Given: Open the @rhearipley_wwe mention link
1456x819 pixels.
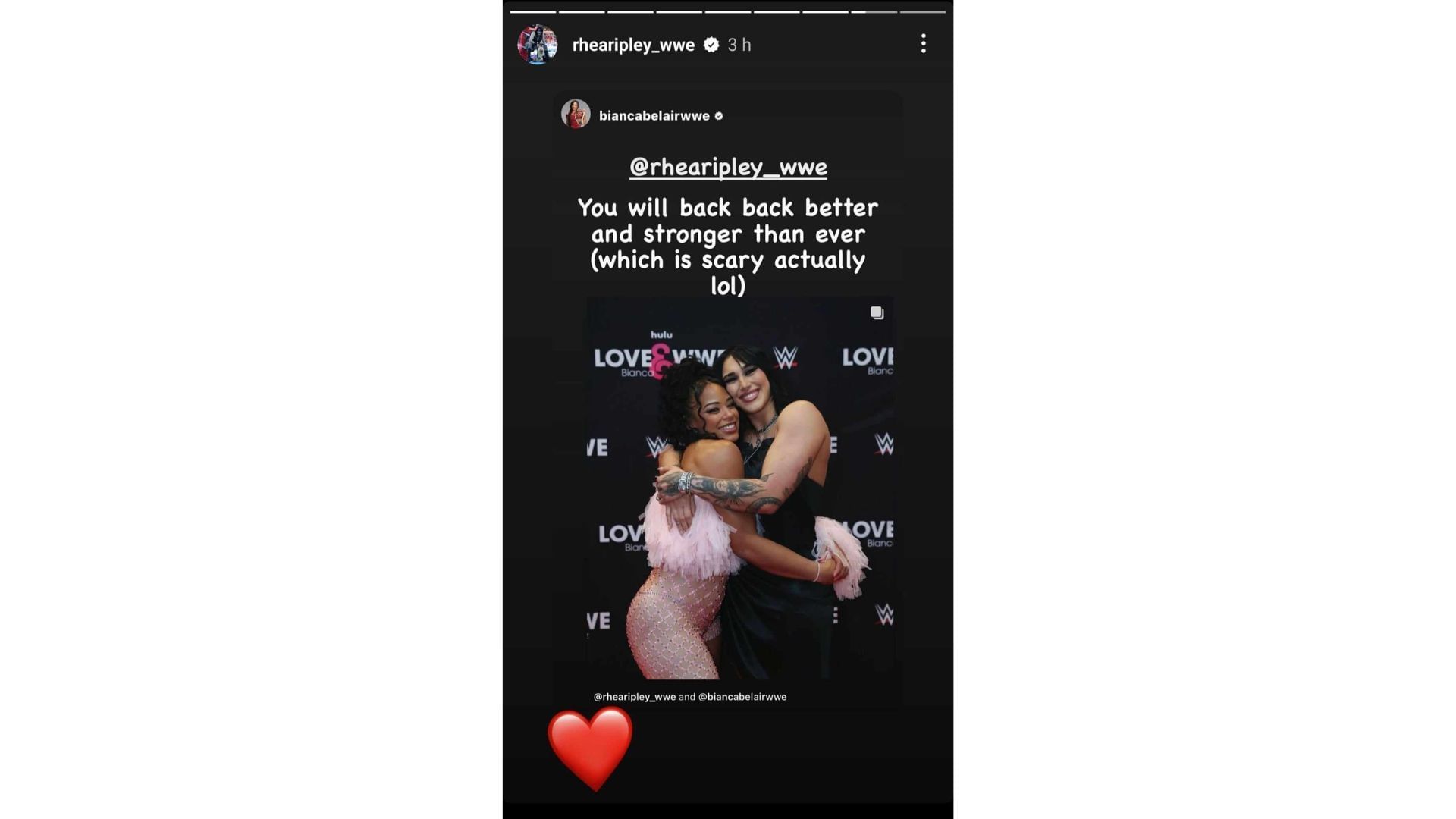Looking at the screenshot, I should point(728,167).
